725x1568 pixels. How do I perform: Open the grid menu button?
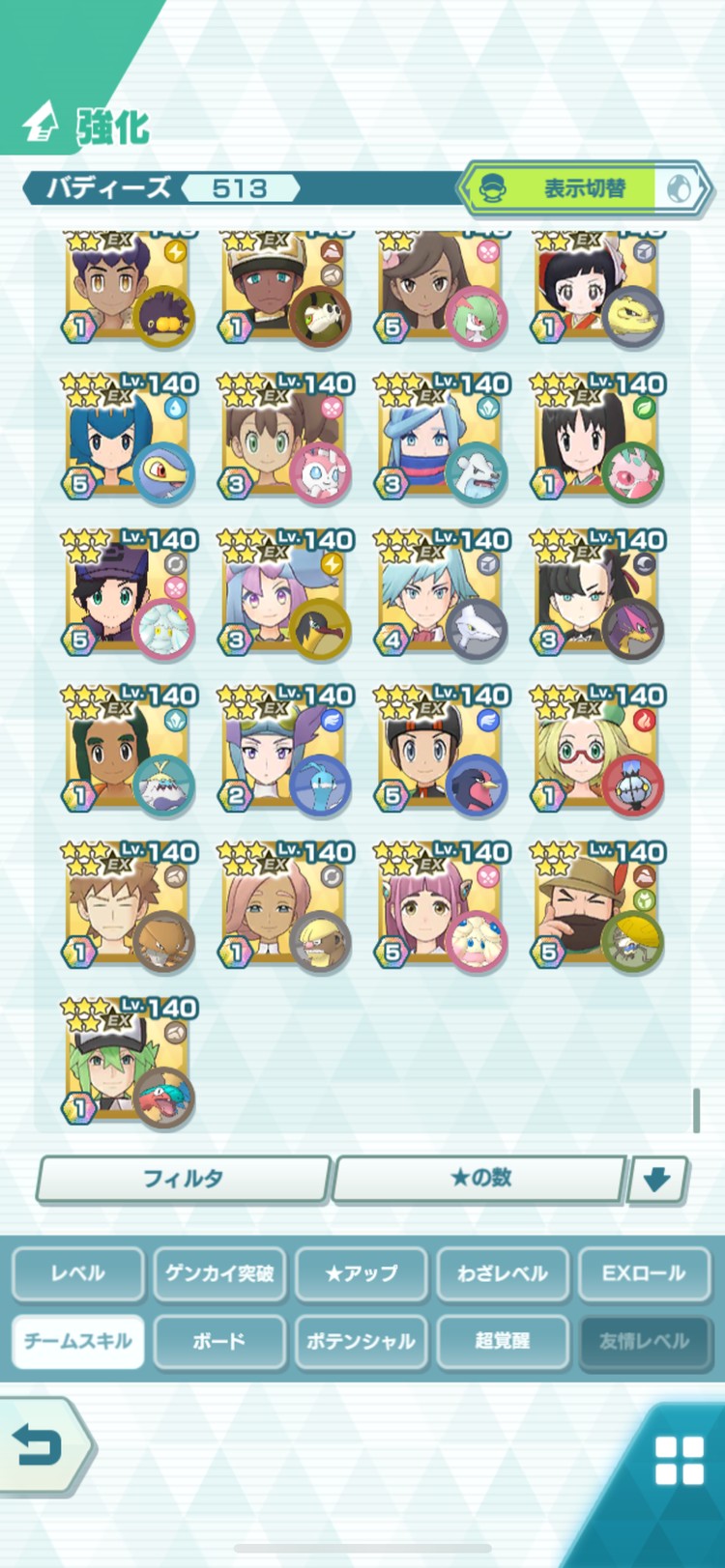coord(679,1460)
